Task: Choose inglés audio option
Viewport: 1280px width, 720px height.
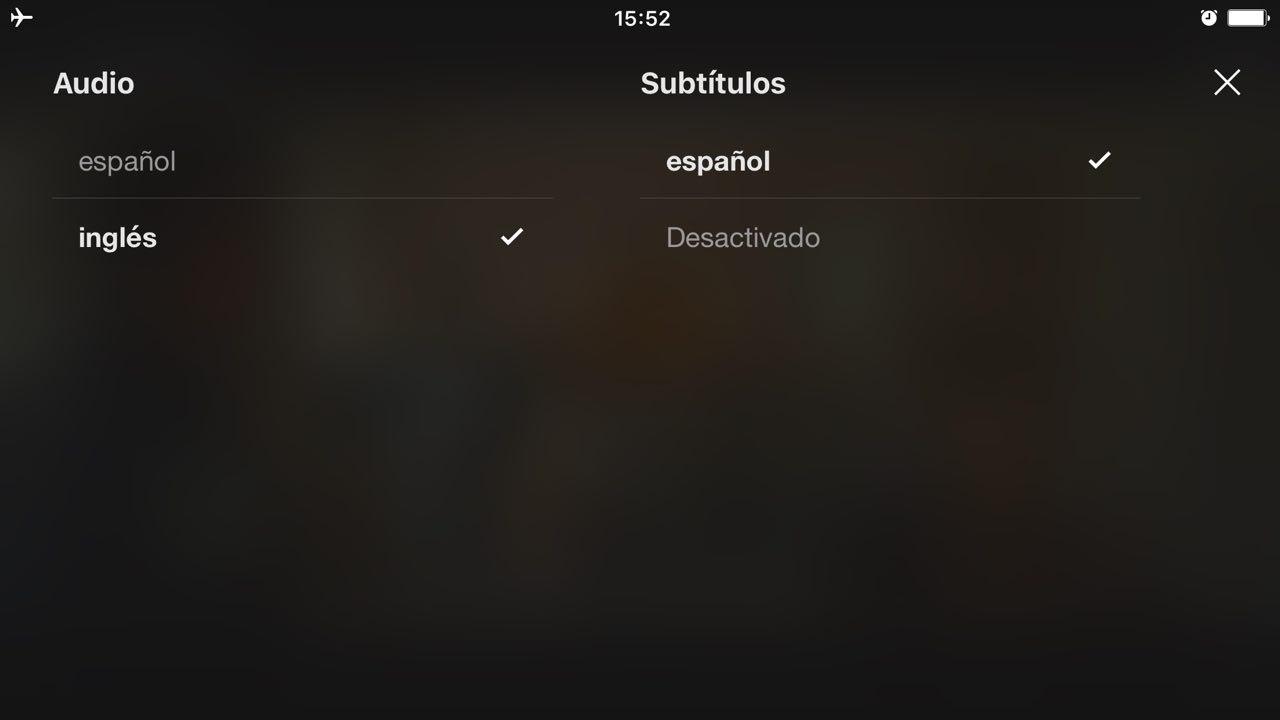Action: tap(118, 238)
